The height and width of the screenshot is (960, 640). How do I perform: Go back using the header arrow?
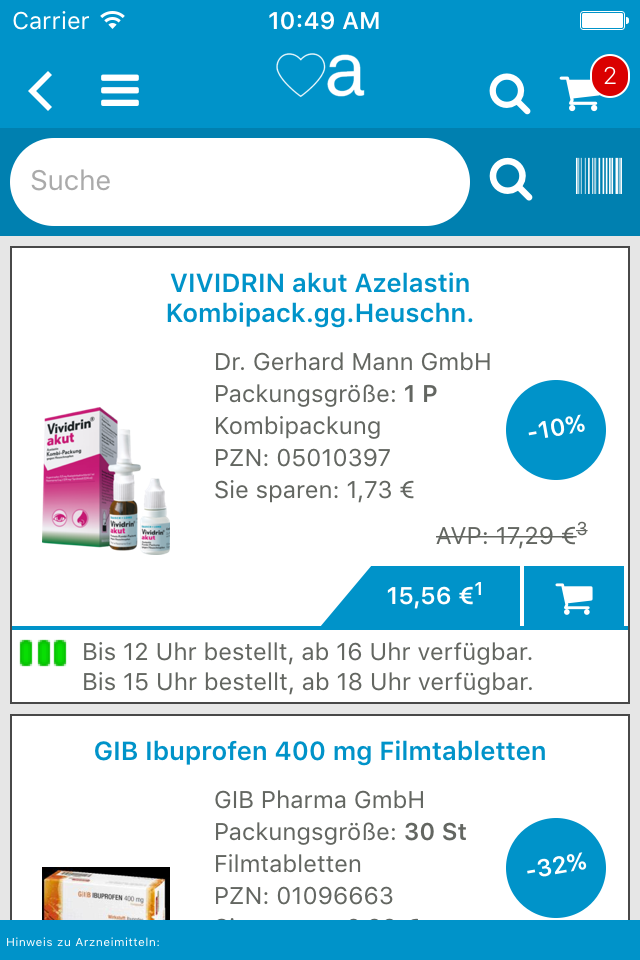[x=40, y=91]
